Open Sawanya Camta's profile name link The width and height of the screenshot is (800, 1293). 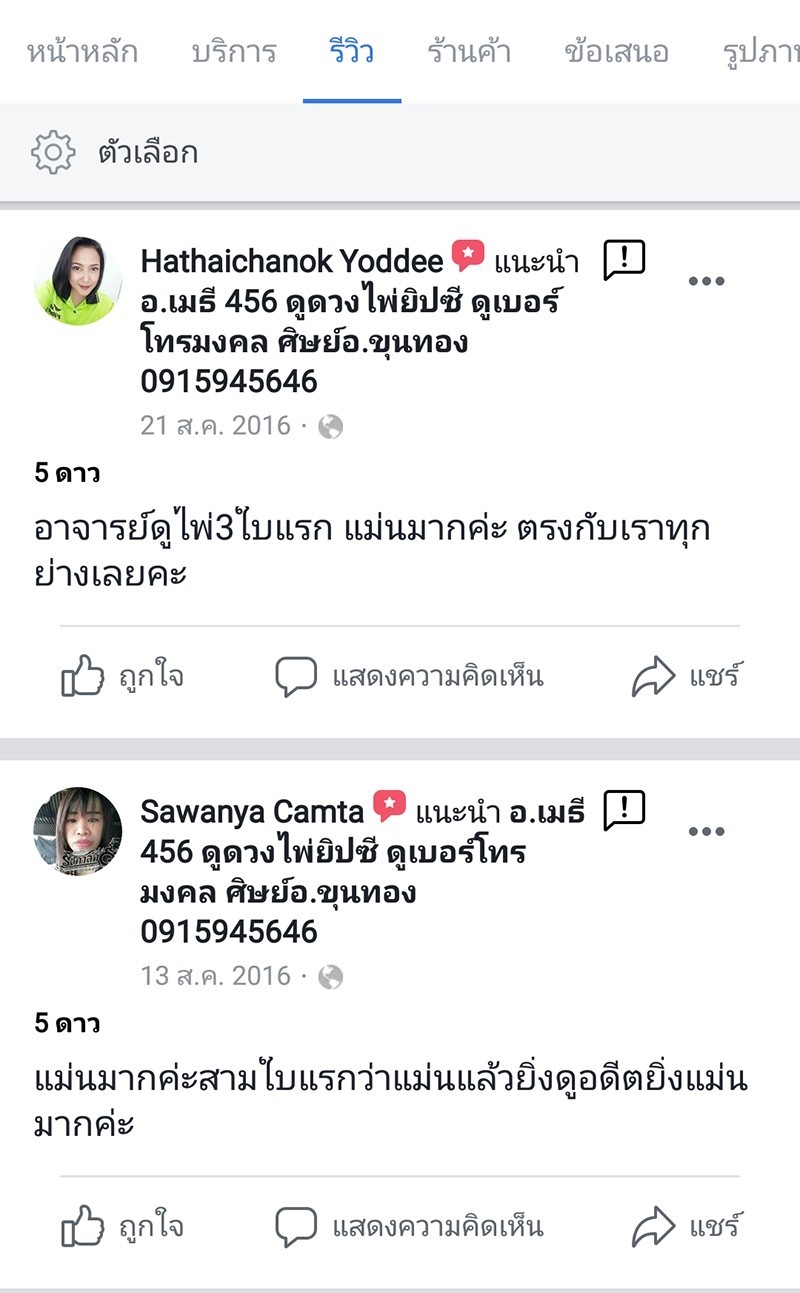[x=251, y=811]
